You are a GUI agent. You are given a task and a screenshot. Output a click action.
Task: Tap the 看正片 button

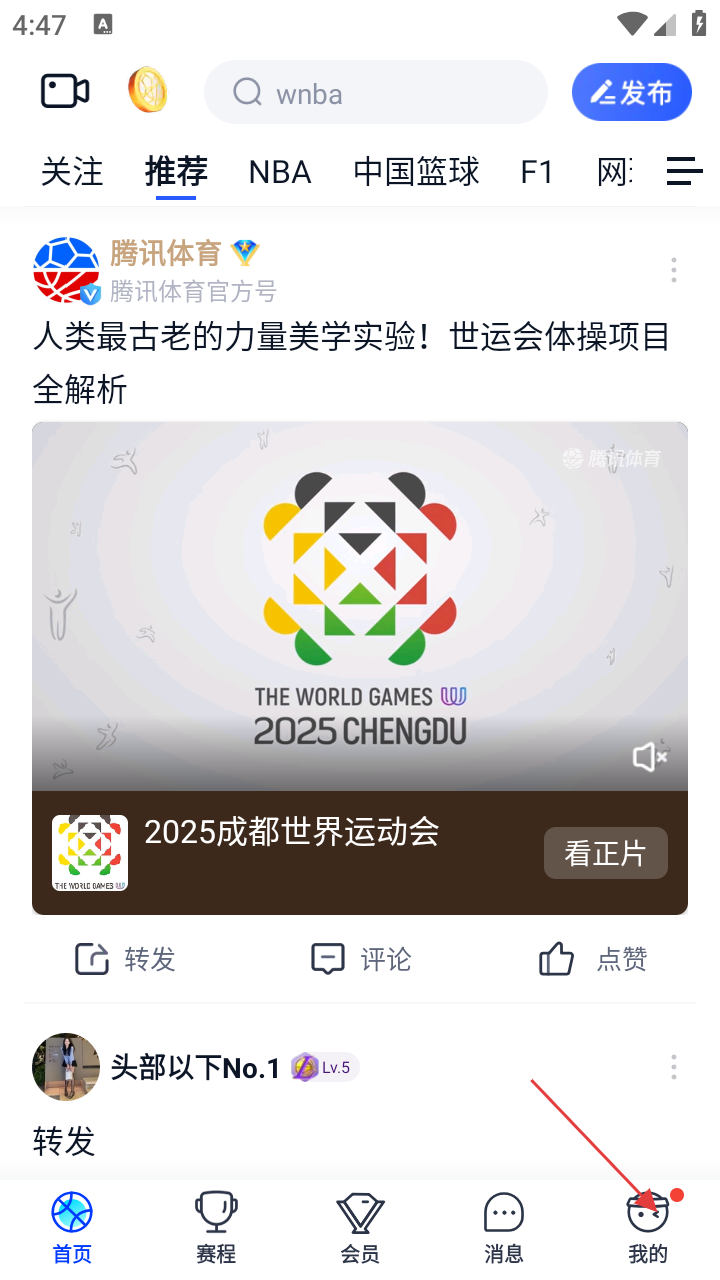(605, 853)
